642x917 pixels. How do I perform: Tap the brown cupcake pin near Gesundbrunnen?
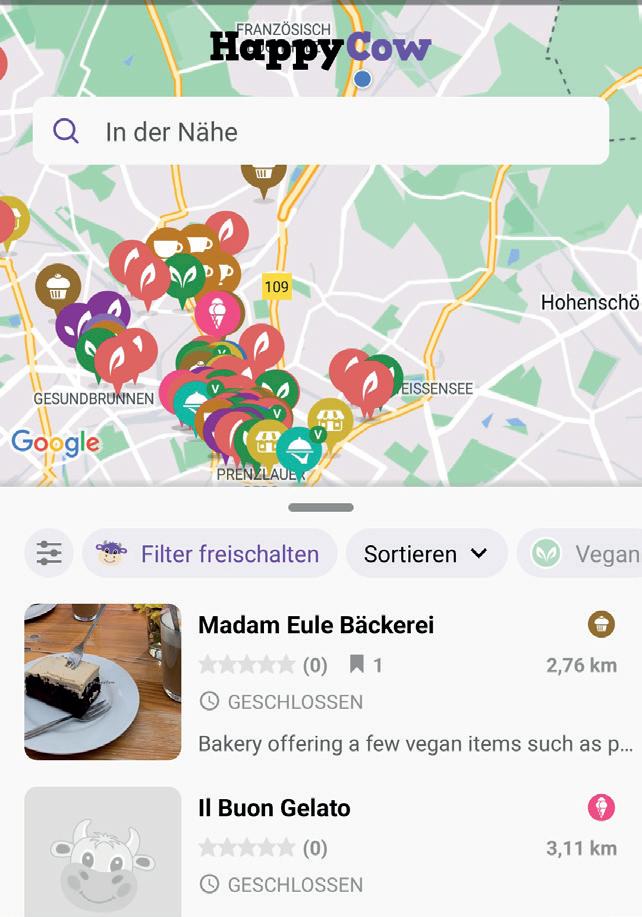point(58,285)
